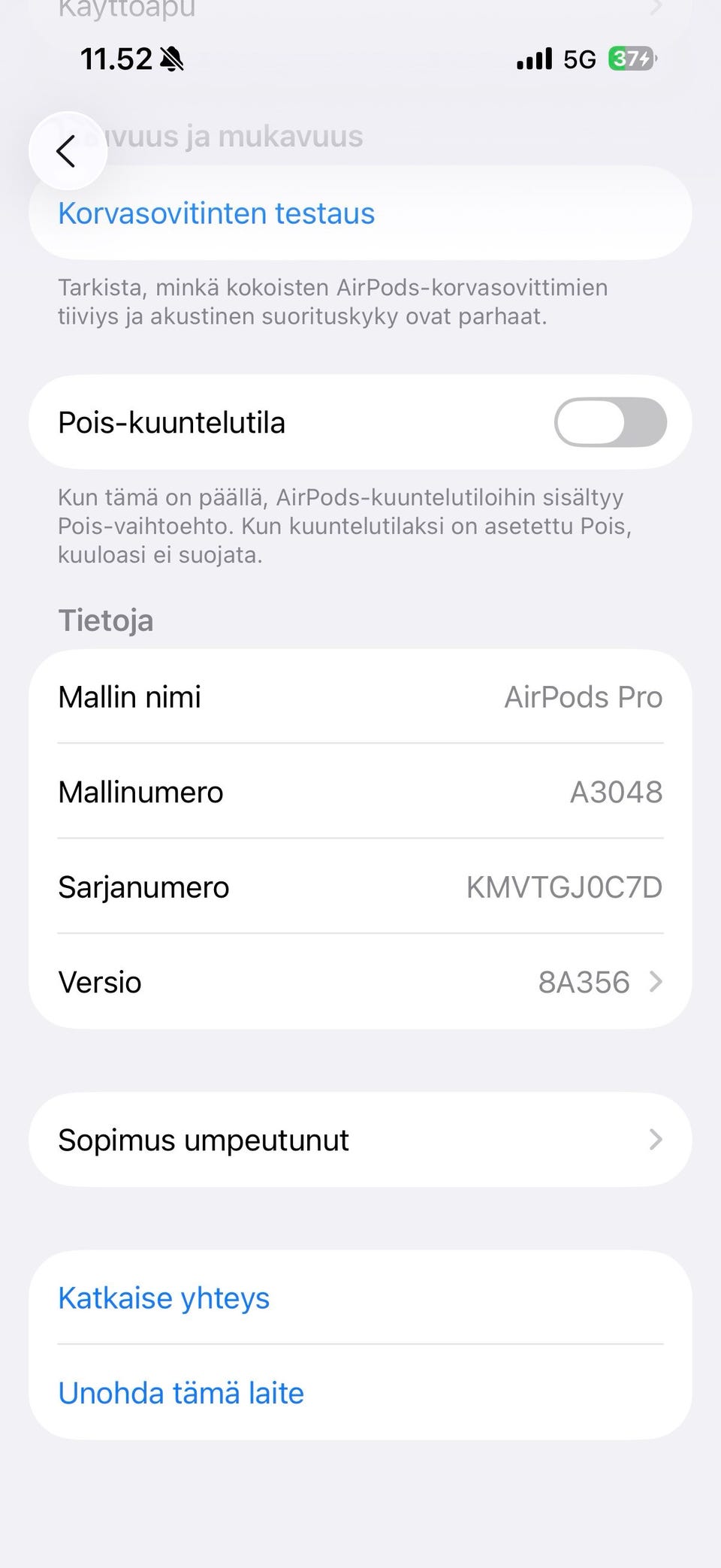Go back using the back arrow

coord(68,151)
